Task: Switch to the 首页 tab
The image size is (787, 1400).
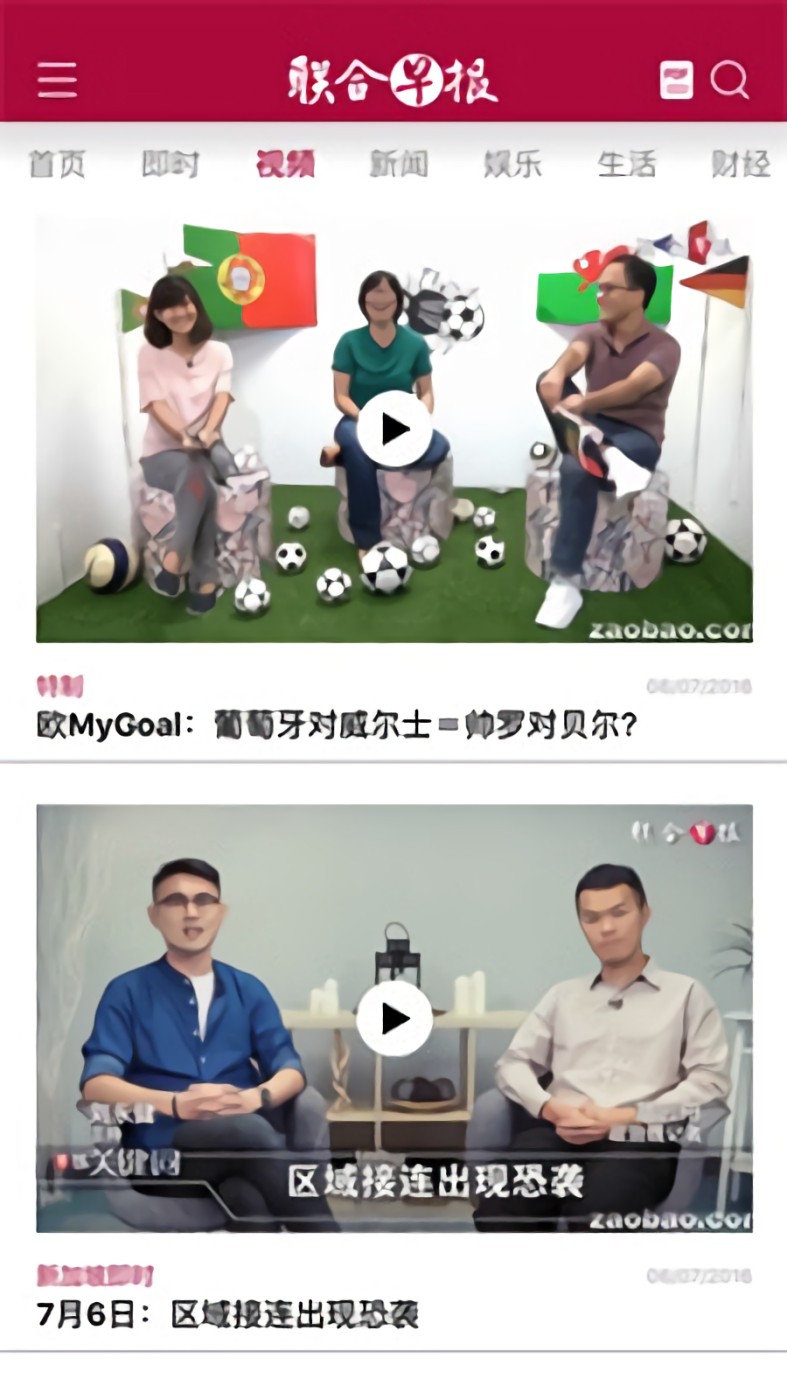Action: [x=57, y=163]
